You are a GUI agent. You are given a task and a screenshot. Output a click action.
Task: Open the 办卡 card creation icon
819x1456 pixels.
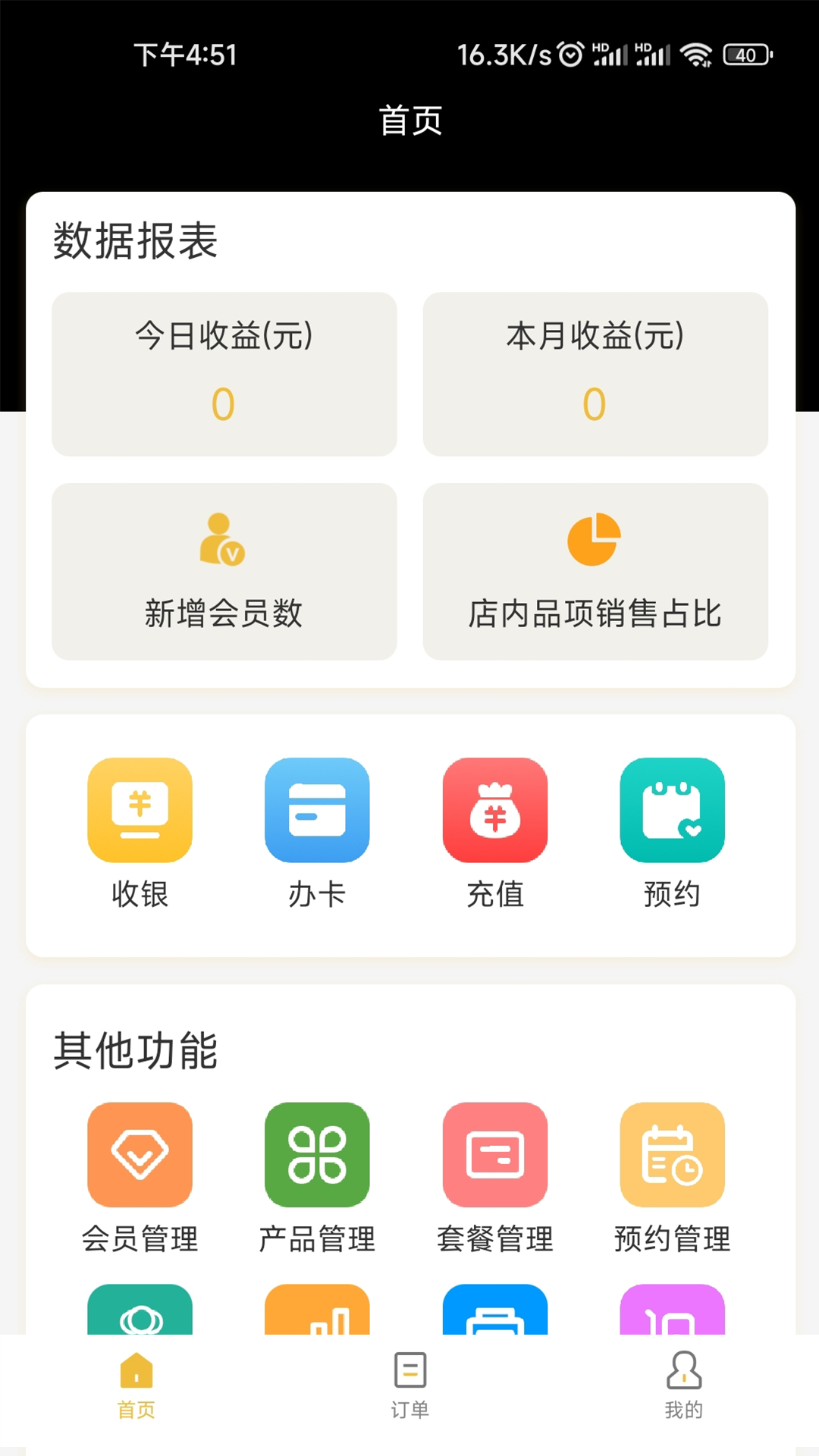point(317,810)
